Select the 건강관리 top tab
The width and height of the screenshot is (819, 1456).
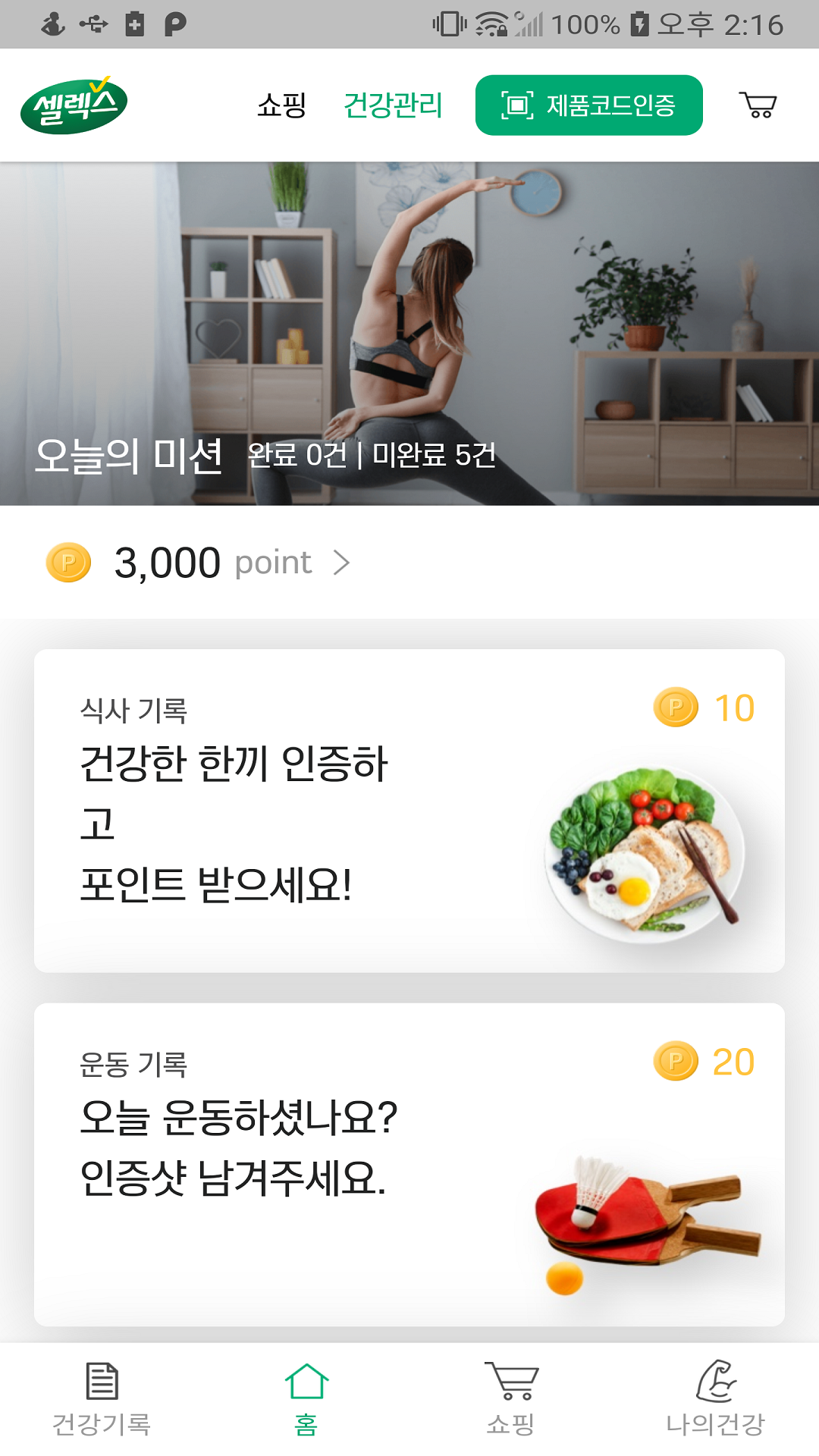pos(393,105)
